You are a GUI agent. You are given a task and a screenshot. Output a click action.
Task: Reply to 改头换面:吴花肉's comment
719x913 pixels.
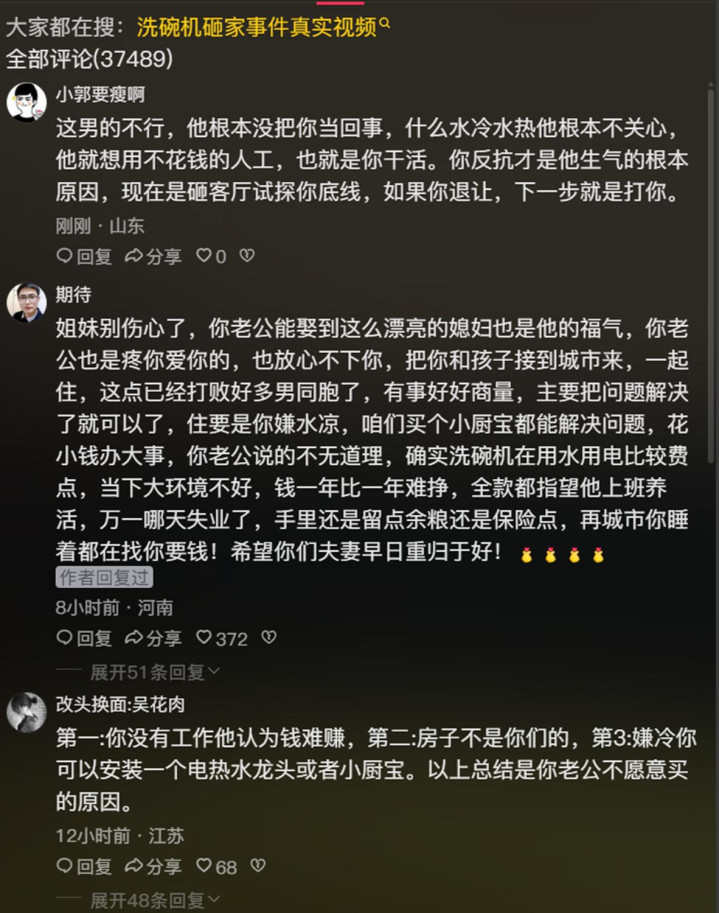84,866
